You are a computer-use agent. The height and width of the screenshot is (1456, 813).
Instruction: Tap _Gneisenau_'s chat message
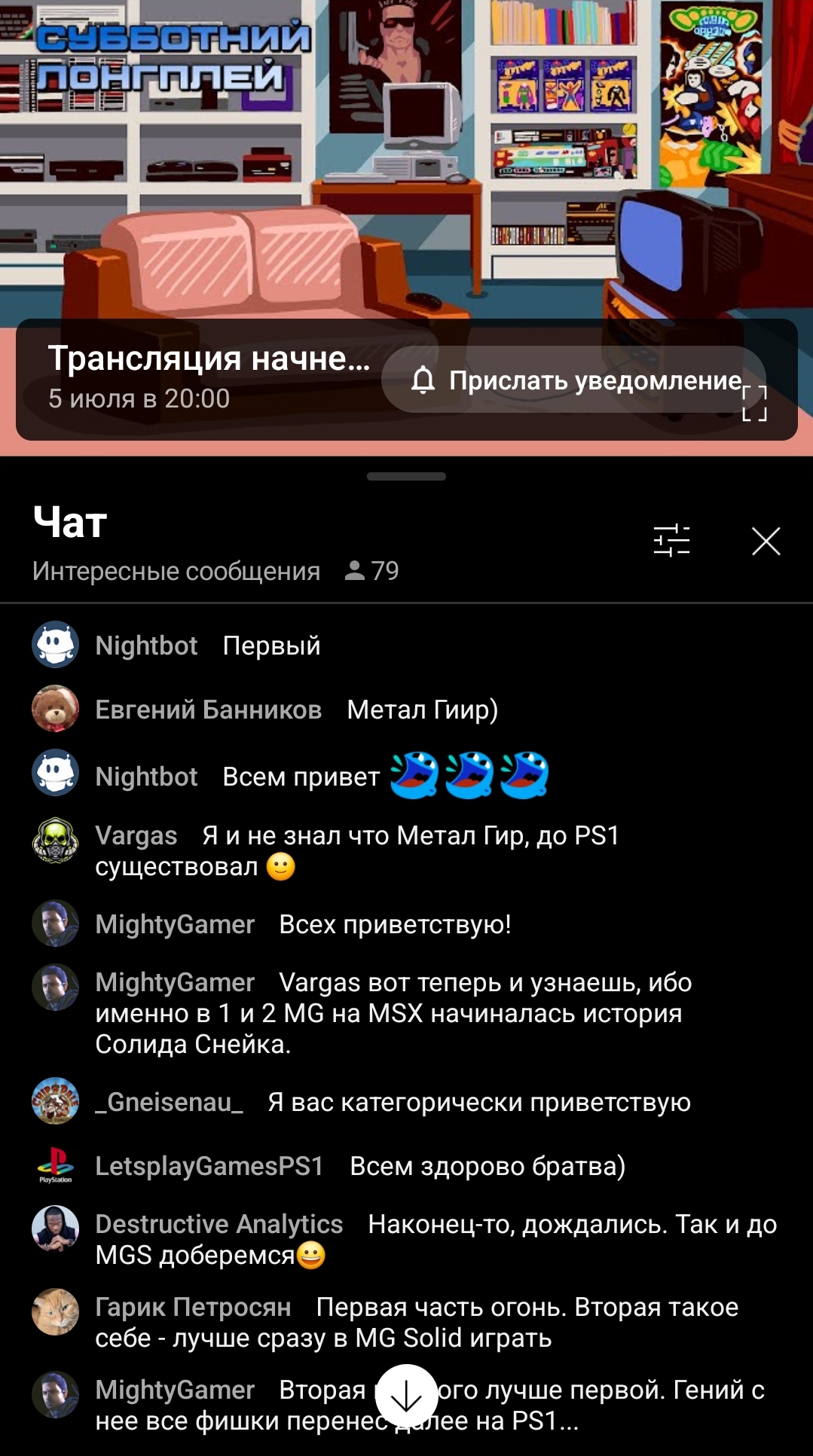click(406, 1102)
